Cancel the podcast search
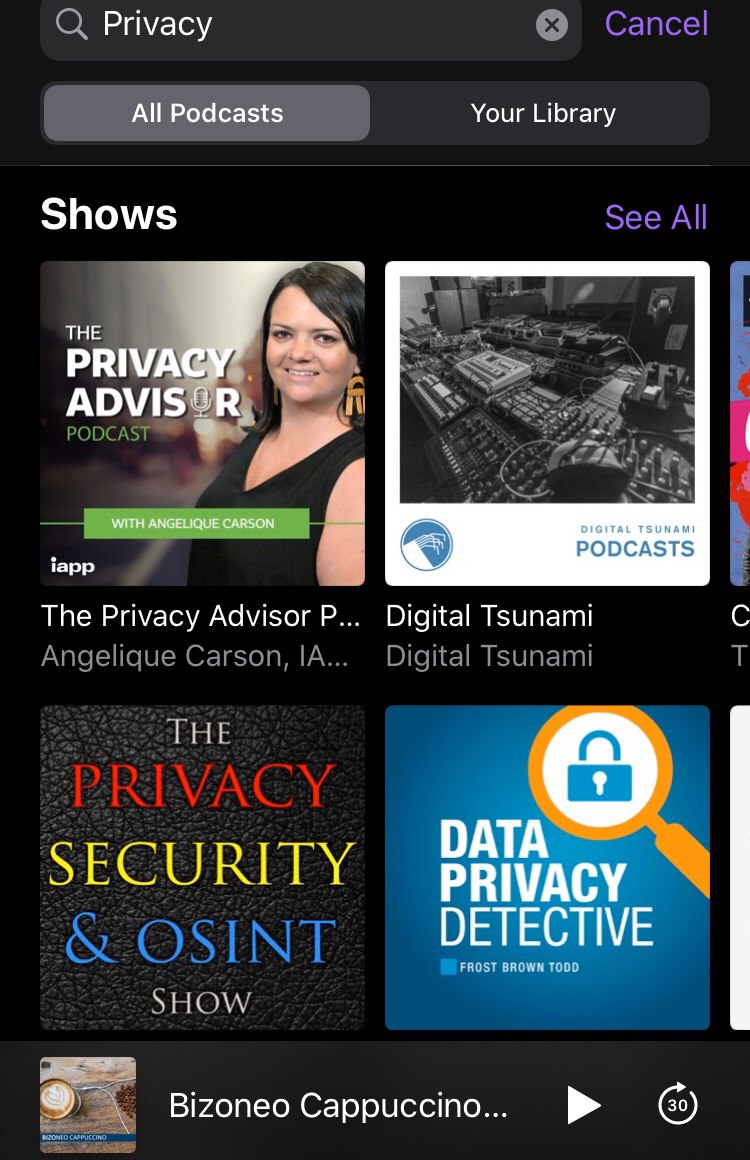750x1160 pixels. click(x=656, y=24)
